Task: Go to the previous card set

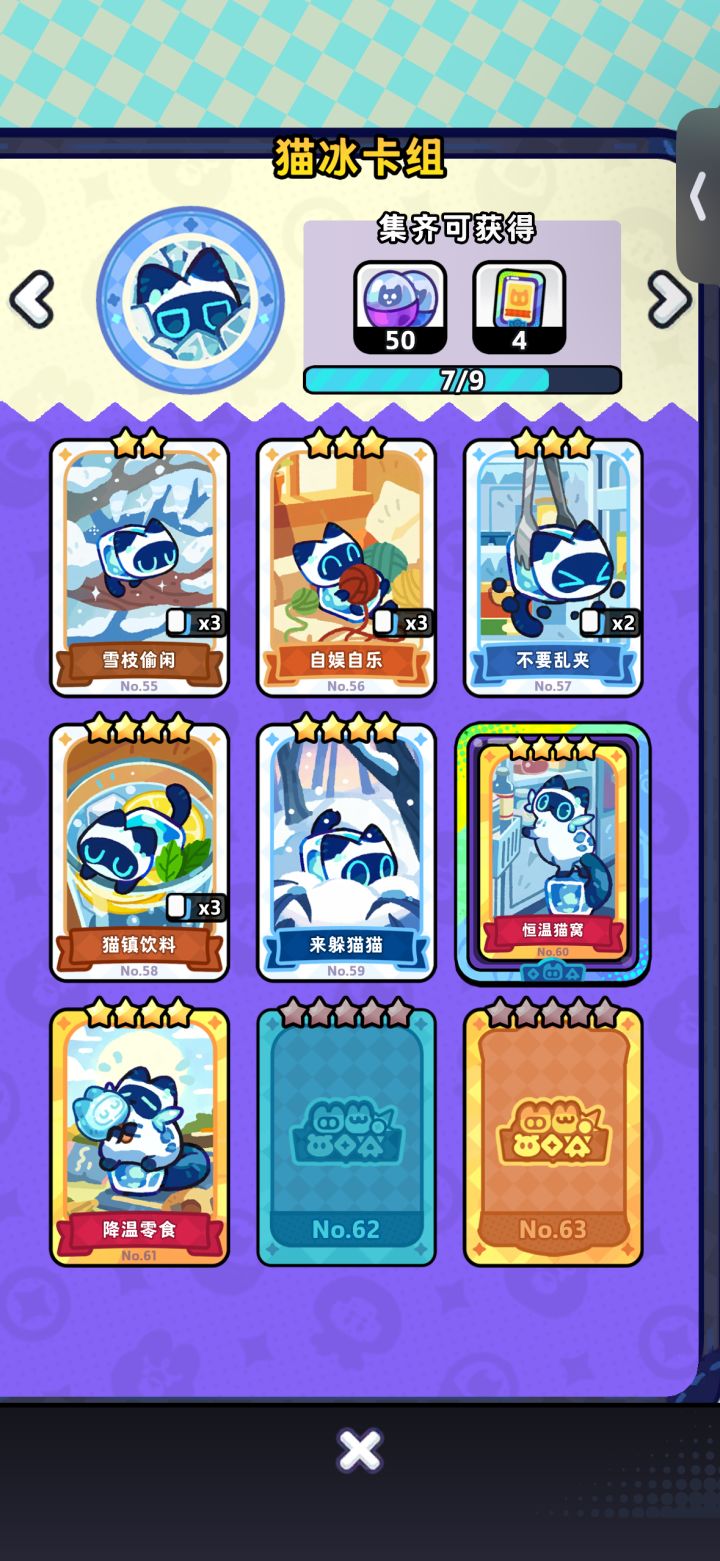Action: click(x=31, y=299)
